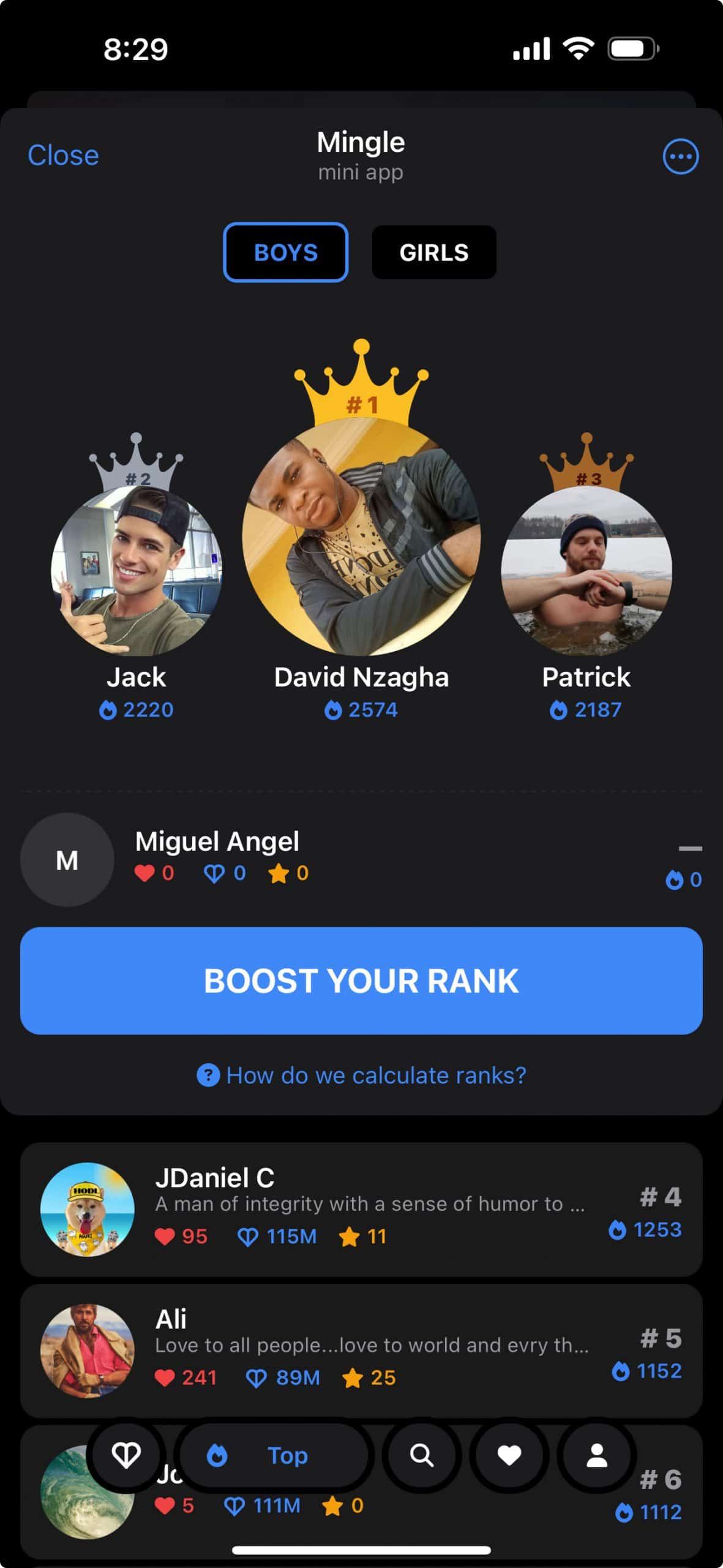723x1568 pixels.
Task: Open David Nzagha's #1 profile
Action: click(x=361, y=537)
